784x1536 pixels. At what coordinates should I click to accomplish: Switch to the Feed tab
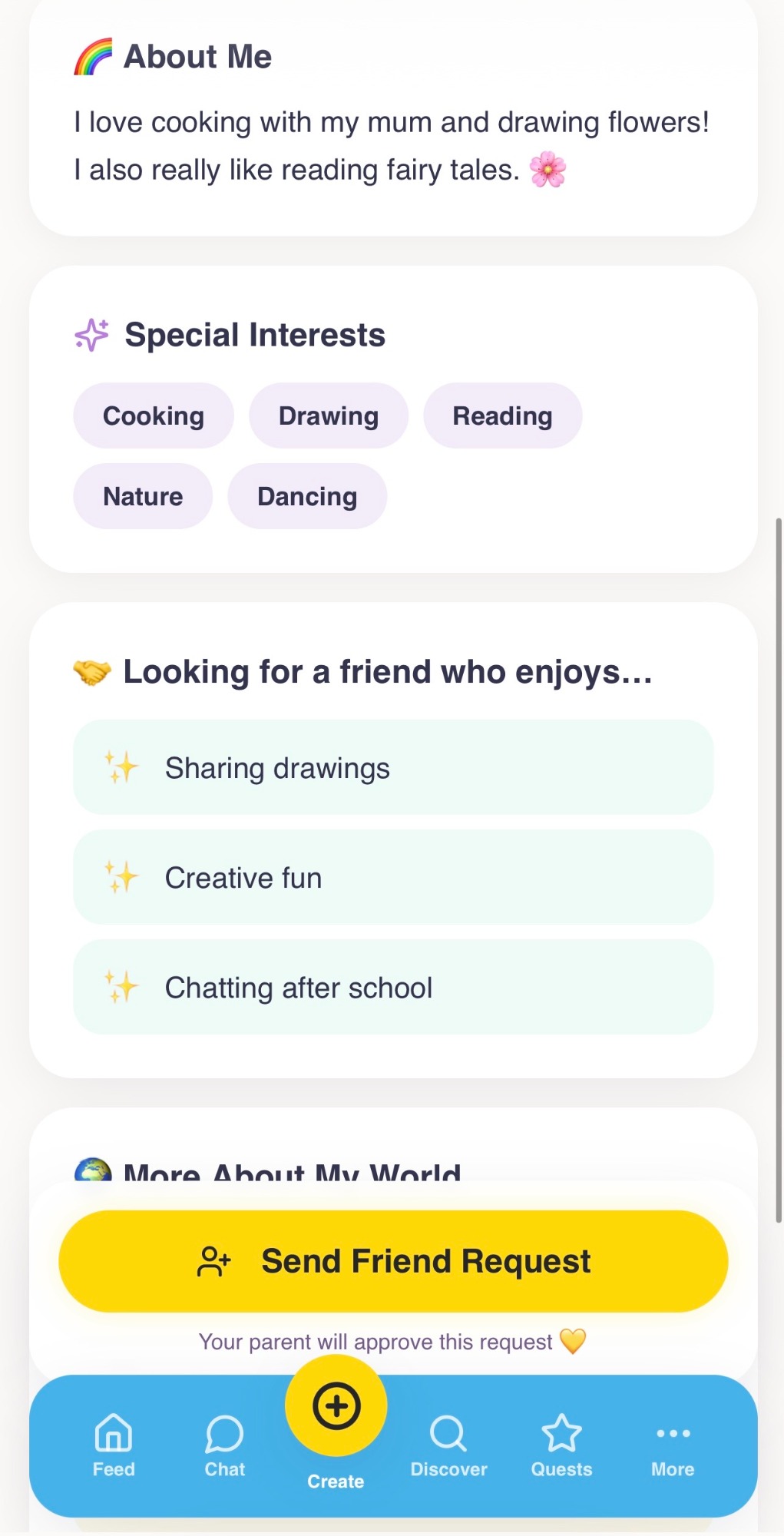coord(114,1445)
